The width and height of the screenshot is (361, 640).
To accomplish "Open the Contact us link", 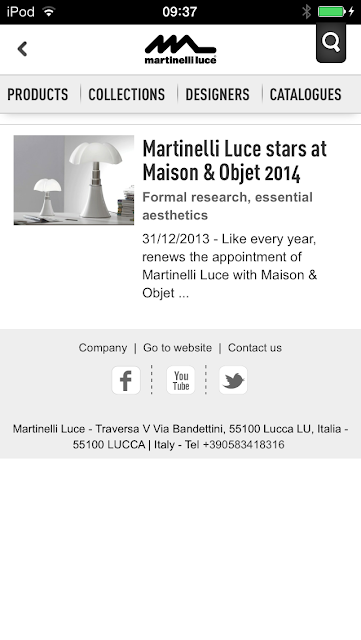I will tap(255, 348).
